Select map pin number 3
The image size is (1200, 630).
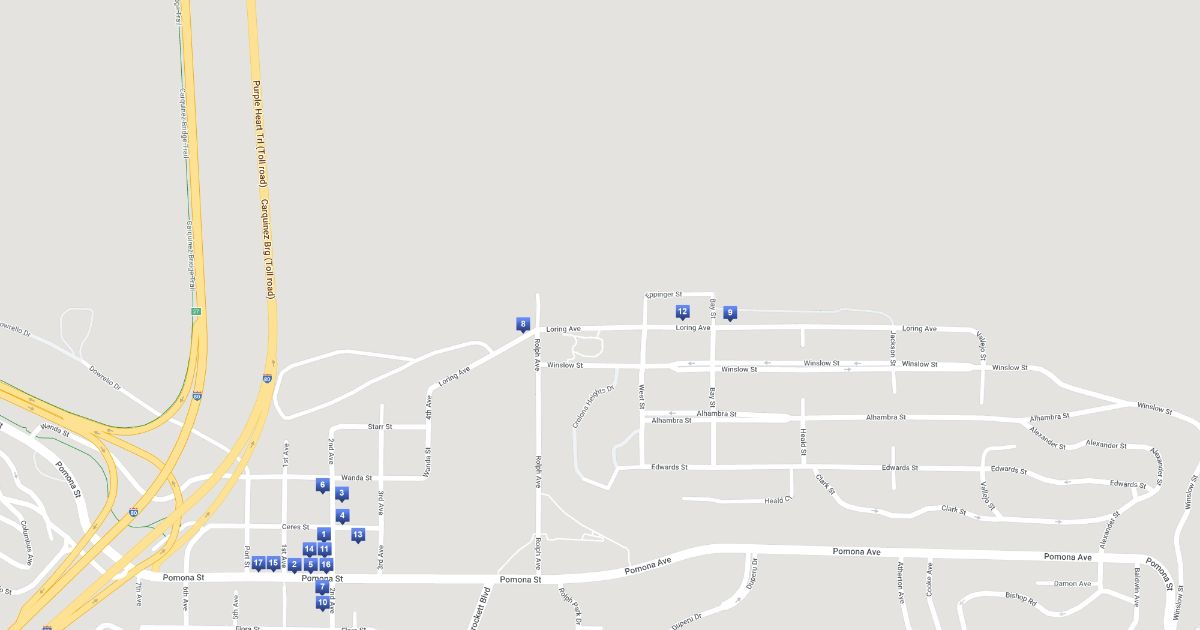tap(342, 493)
